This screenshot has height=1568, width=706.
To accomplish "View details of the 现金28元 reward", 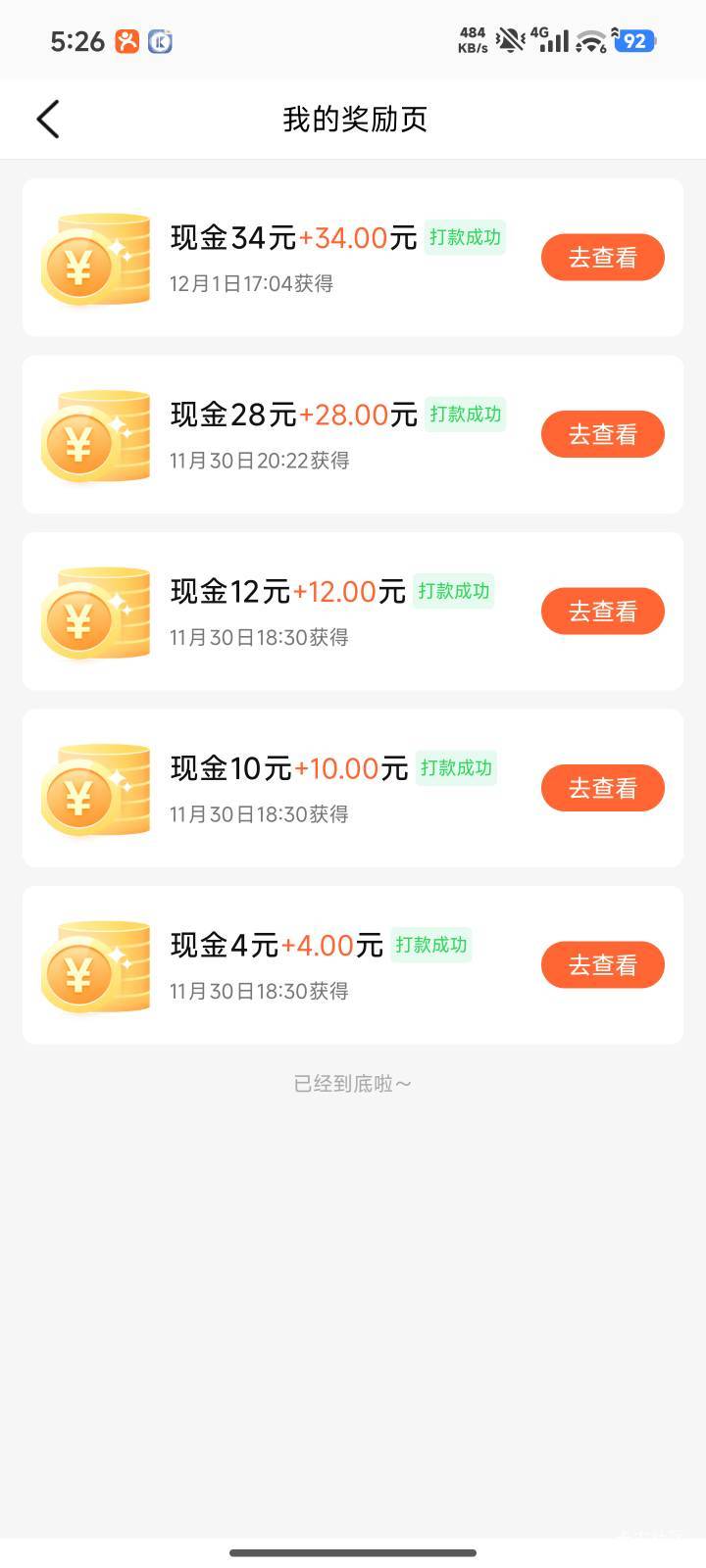I will [x=602, y=434].
